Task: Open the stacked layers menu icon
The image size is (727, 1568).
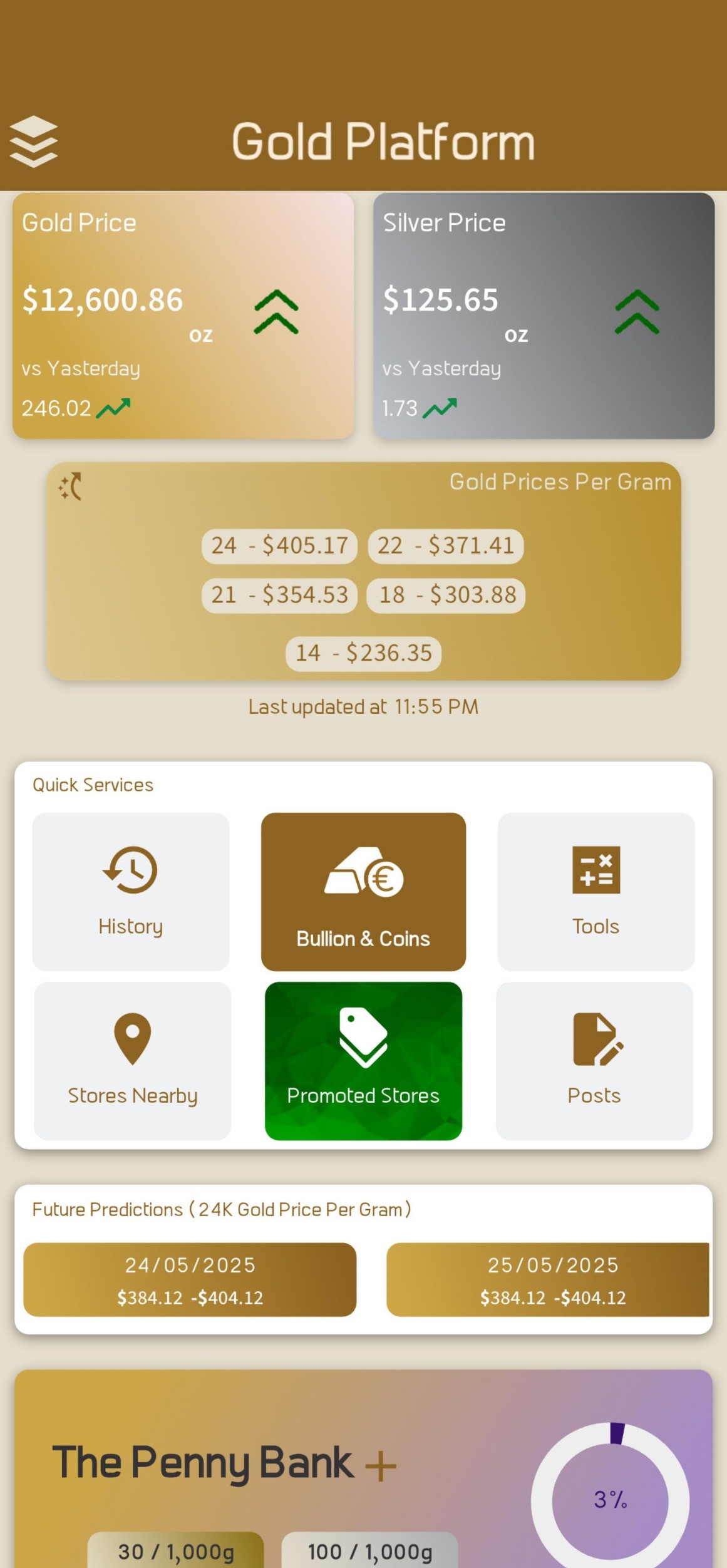Action: [33, 142]
